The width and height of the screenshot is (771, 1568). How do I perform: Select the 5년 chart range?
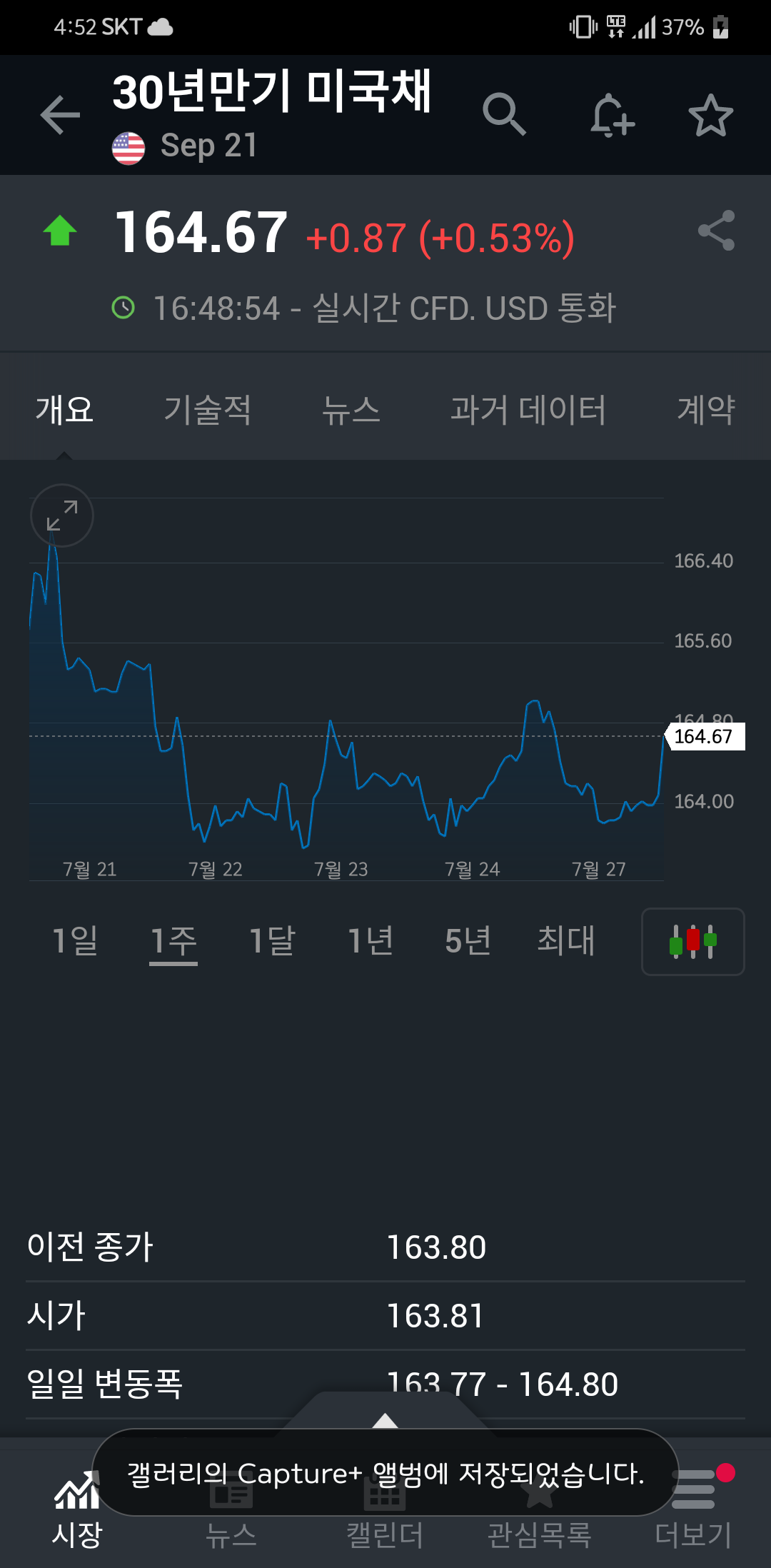[x=468, y=940]
